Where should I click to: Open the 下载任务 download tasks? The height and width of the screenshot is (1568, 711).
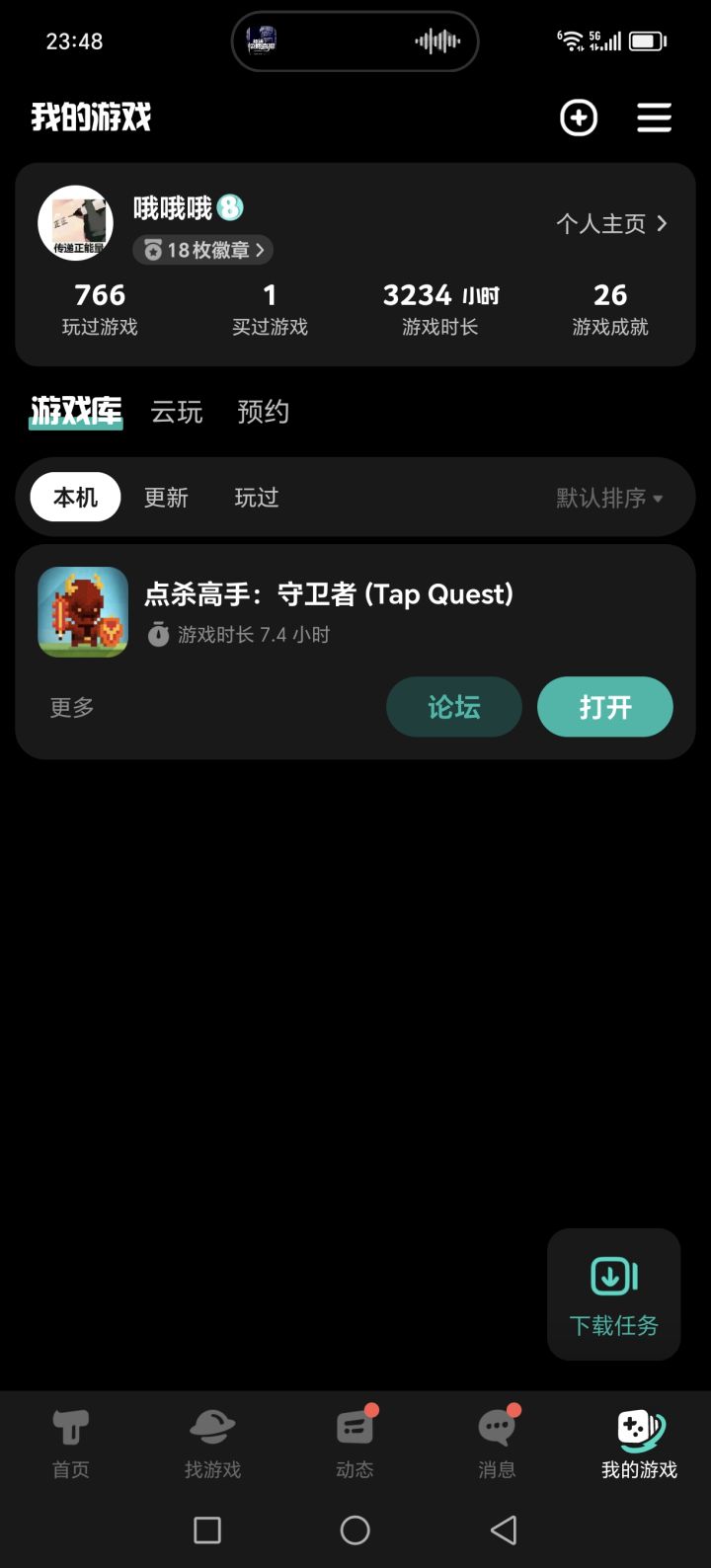click(613, 1294)
